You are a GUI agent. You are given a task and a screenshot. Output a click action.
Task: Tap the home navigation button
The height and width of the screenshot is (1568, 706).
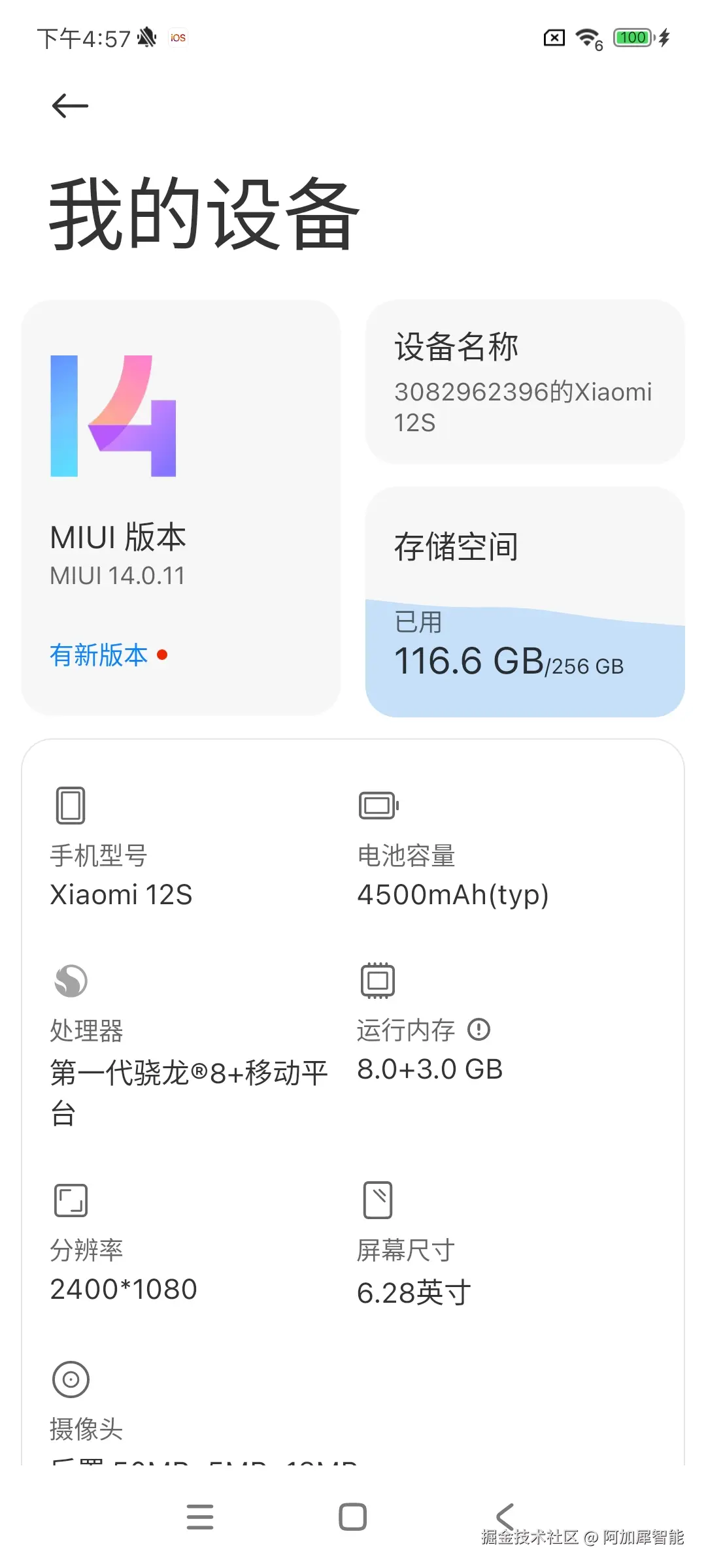pyautogui.click(x=352, y=1517)
